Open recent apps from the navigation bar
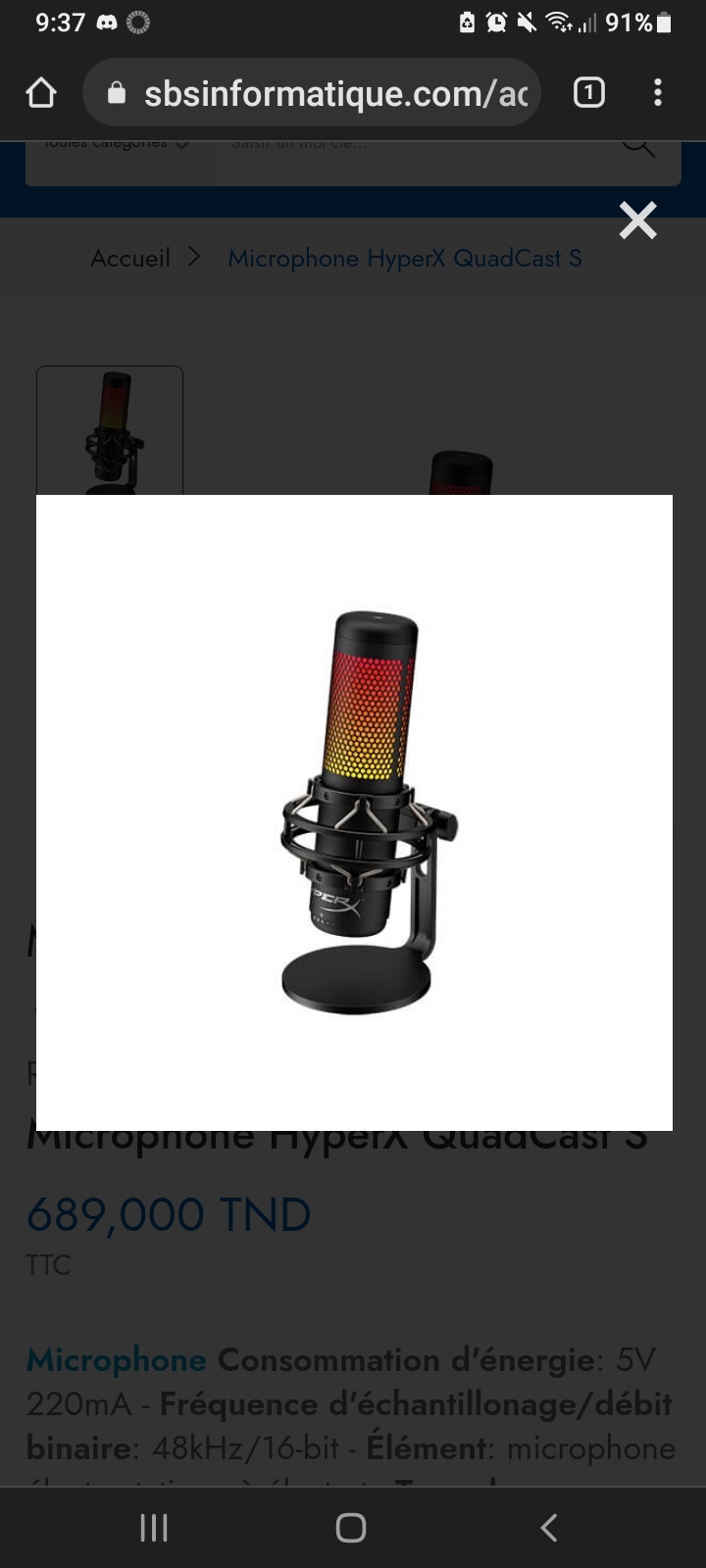Screen dimensions: 706x1568 [x=154, y=1527]
